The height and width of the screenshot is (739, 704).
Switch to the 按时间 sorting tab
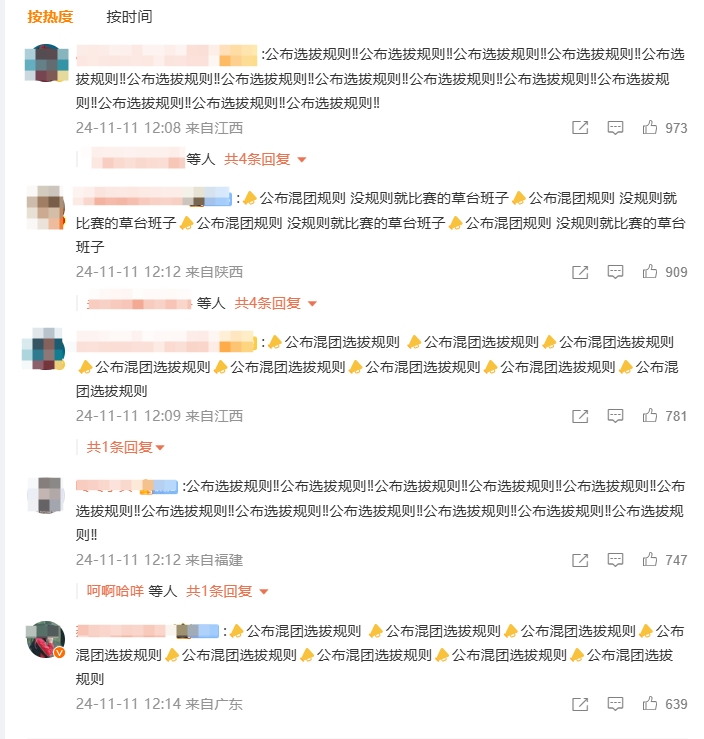[129, 17]
